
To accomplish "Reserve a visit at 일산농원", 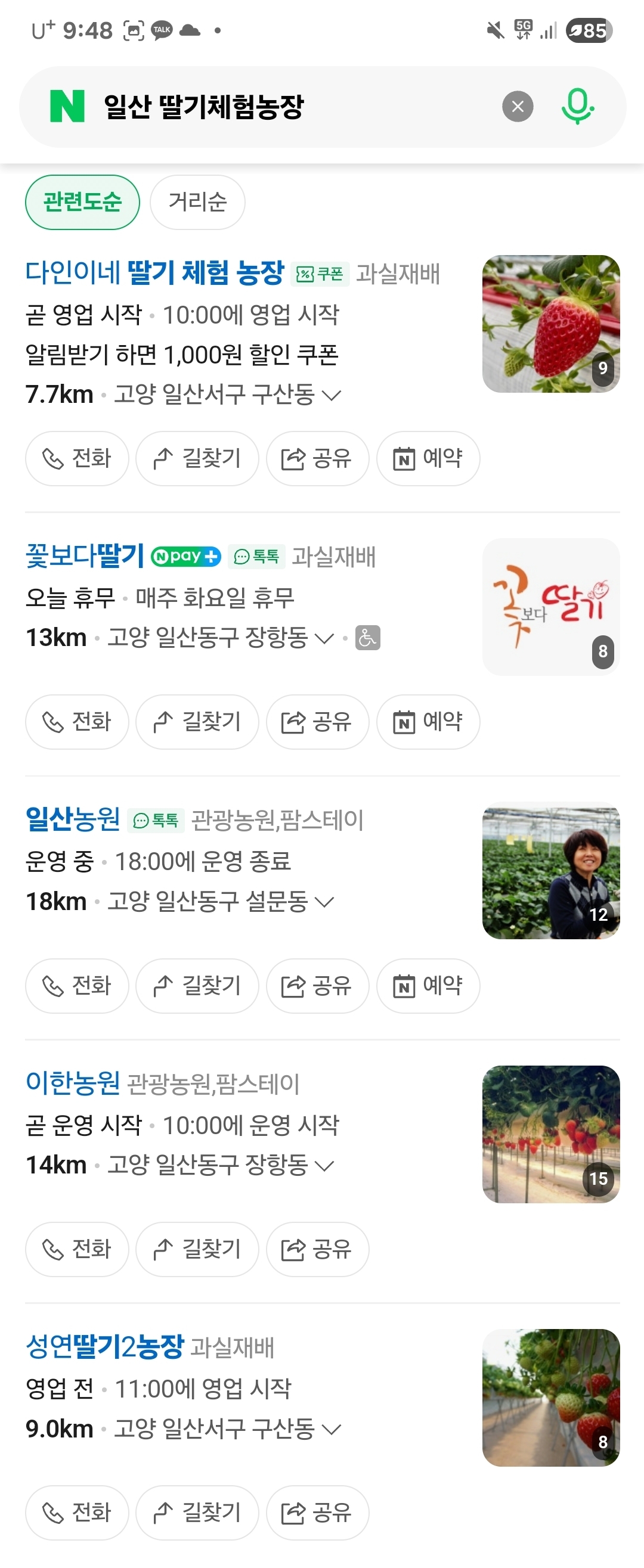I will [x=428, y=986].
